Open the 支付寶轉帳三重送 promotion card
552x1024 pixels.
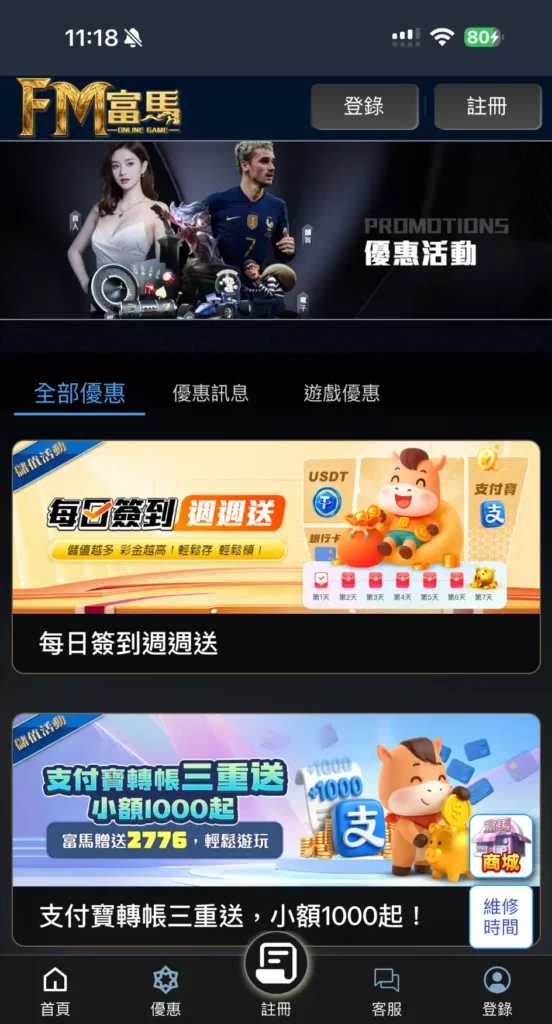[x=242, y=829]
